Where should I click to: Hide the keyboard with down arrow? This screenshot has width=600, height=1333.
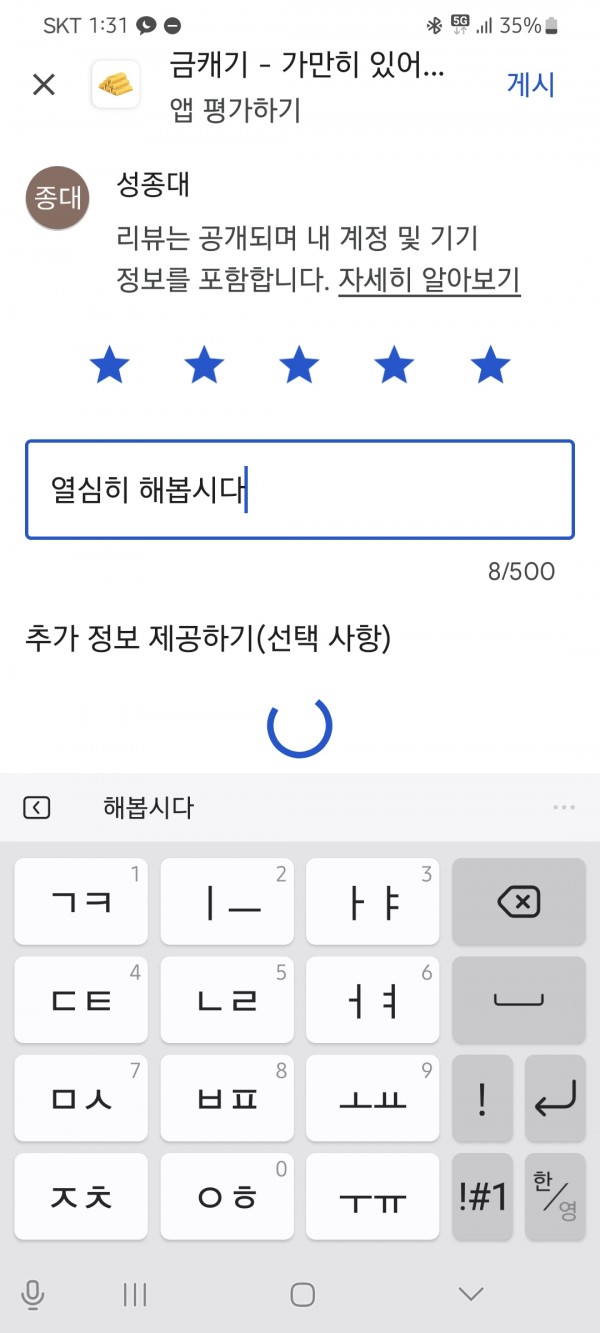click(x=470, y=1295)
